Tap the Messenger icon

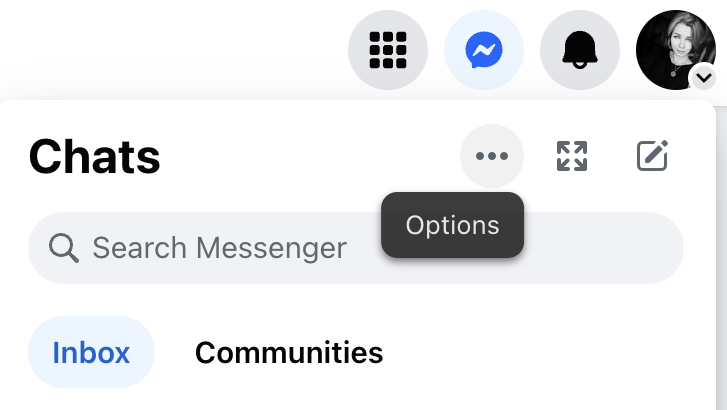[x=484, y=49]
